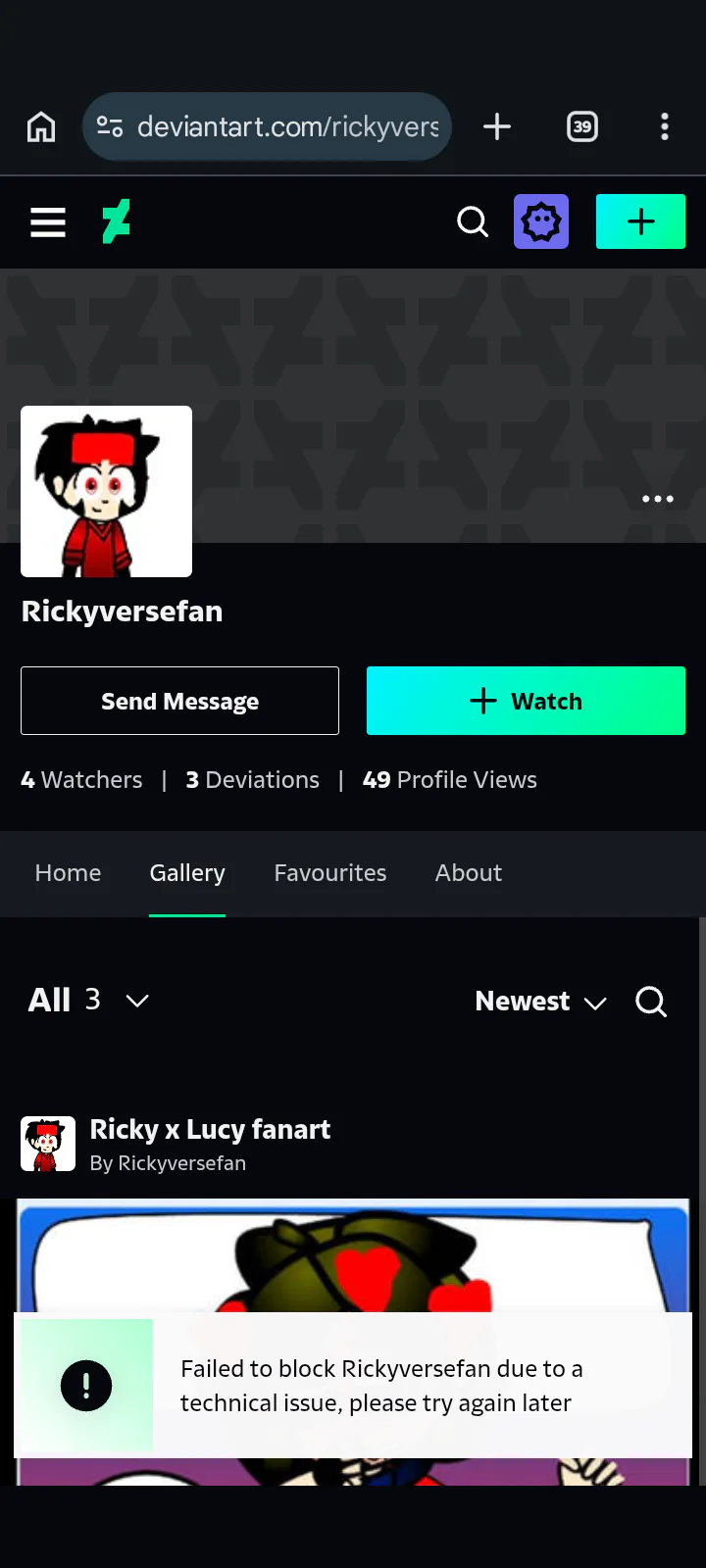Switch to the Home tab
The image size is (706, 1568).
(68, 872)
